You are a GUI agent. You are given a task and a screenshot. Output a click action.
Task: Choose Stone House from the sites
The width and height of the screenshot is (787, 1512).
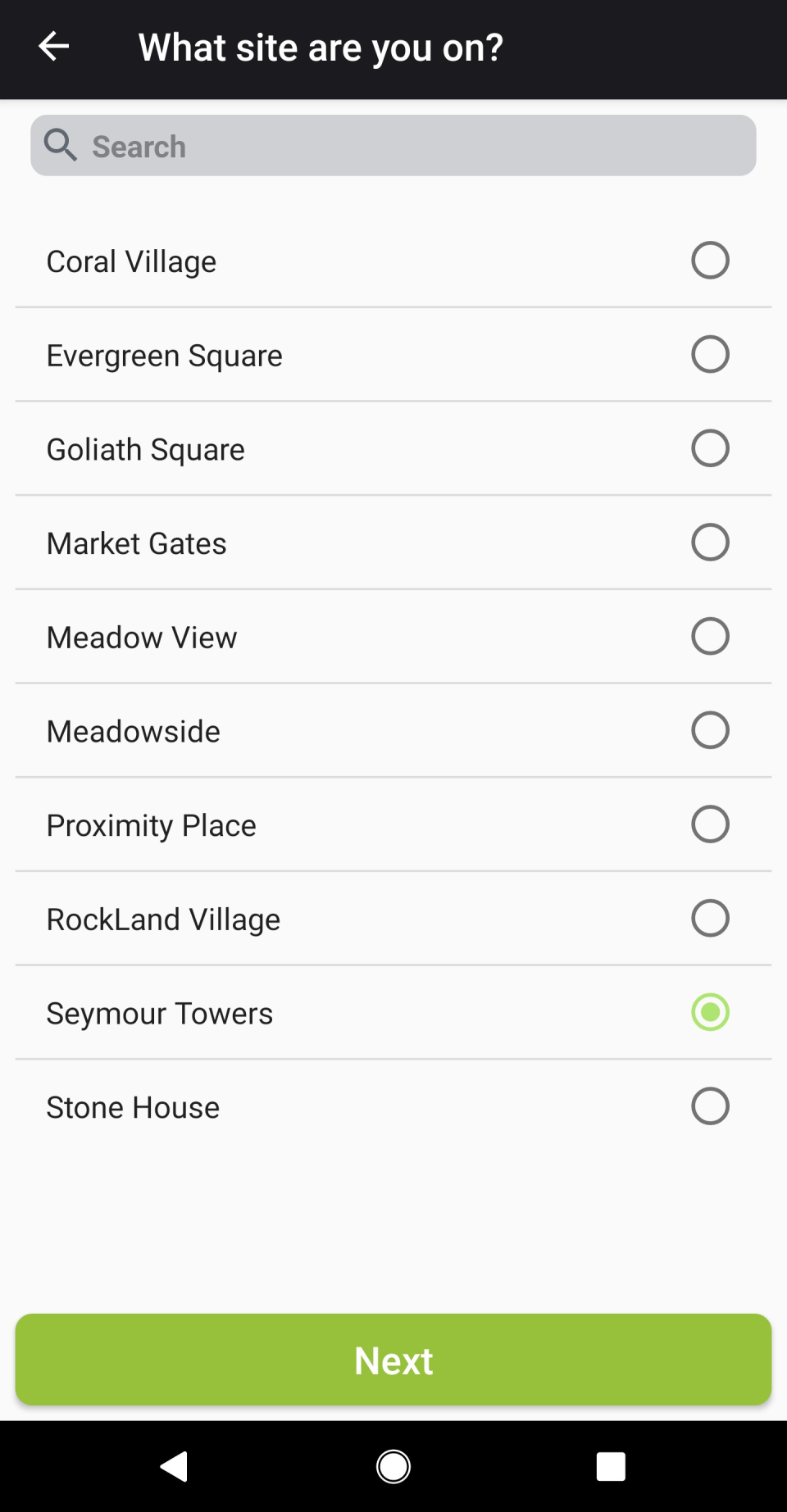click(x=710, y=1106)
